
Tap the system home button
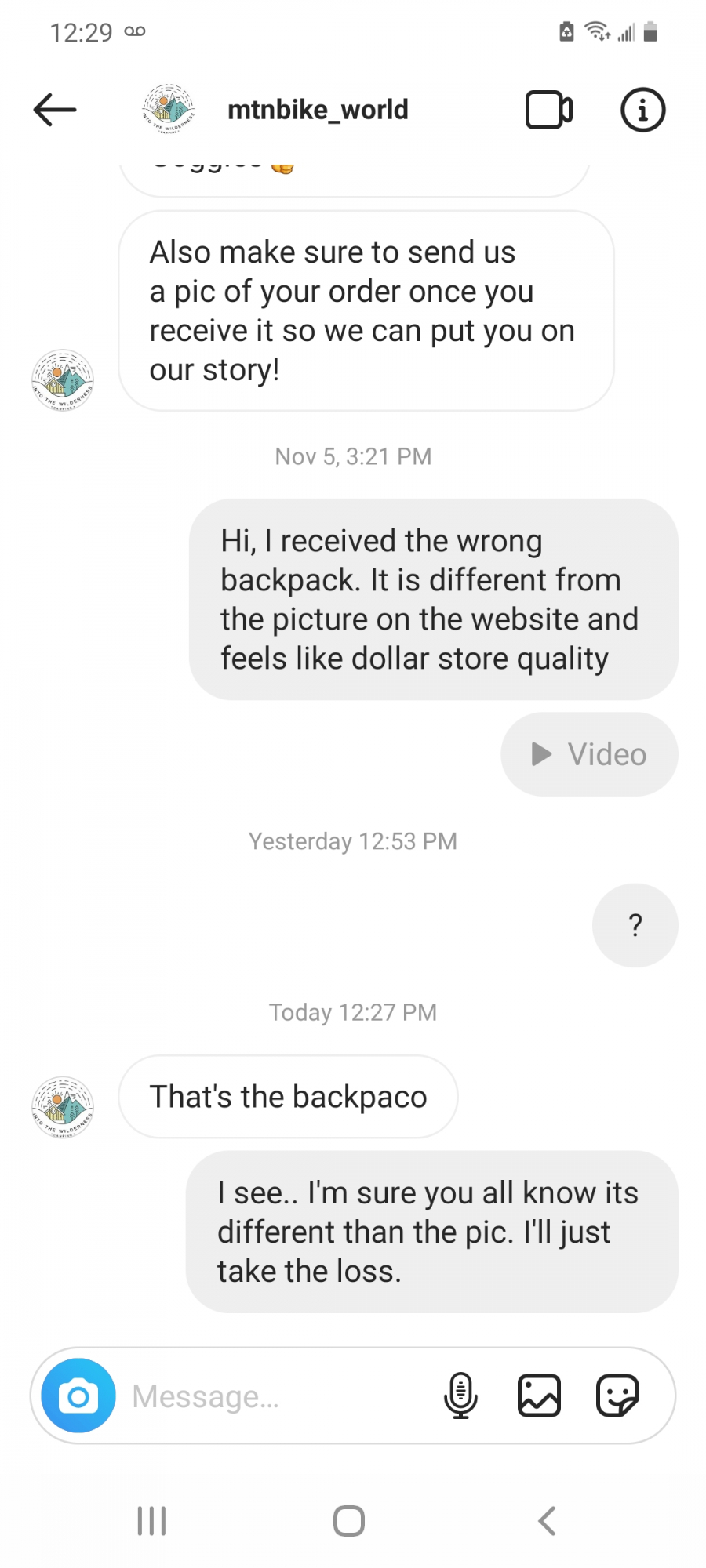(349, 1521)
